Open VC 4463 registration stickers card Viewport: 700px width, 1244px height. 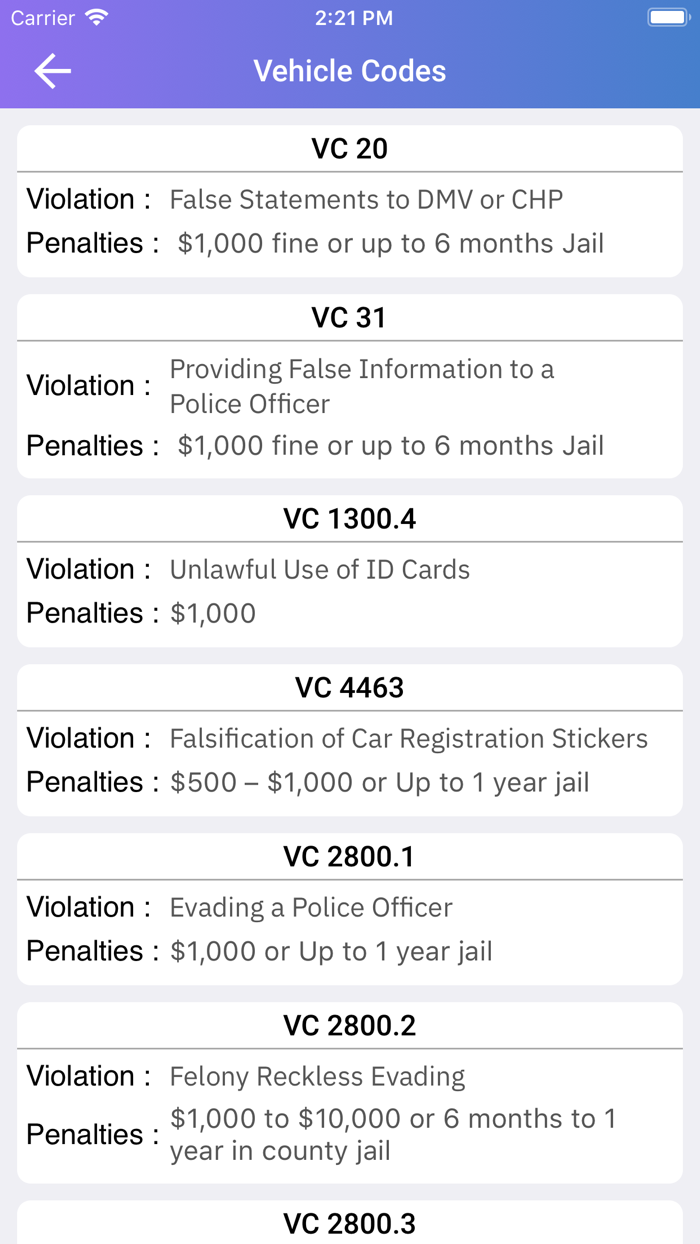[x=349, y=740]
